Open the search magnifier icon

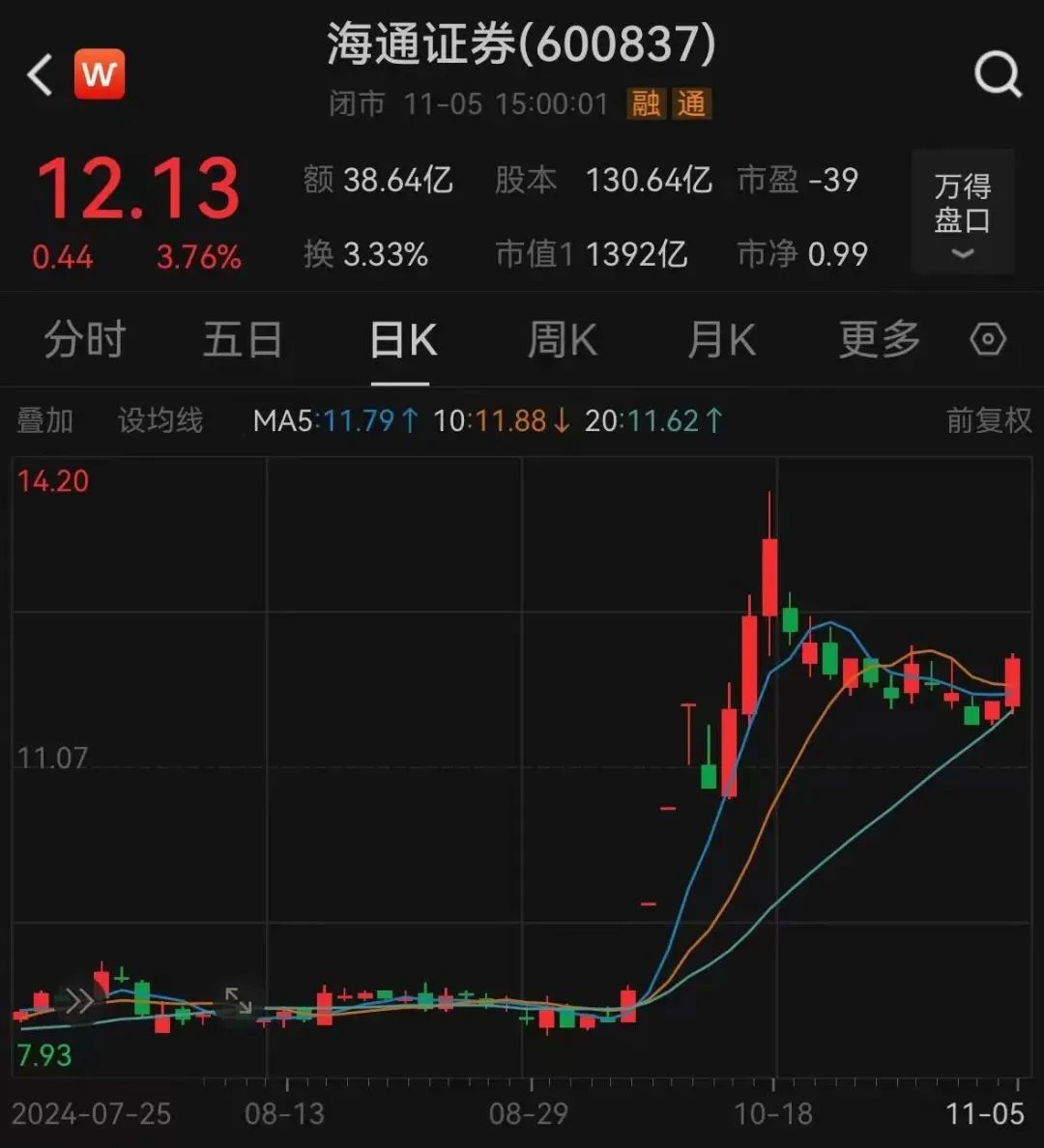pyautogui.click(x=997, y=73)
